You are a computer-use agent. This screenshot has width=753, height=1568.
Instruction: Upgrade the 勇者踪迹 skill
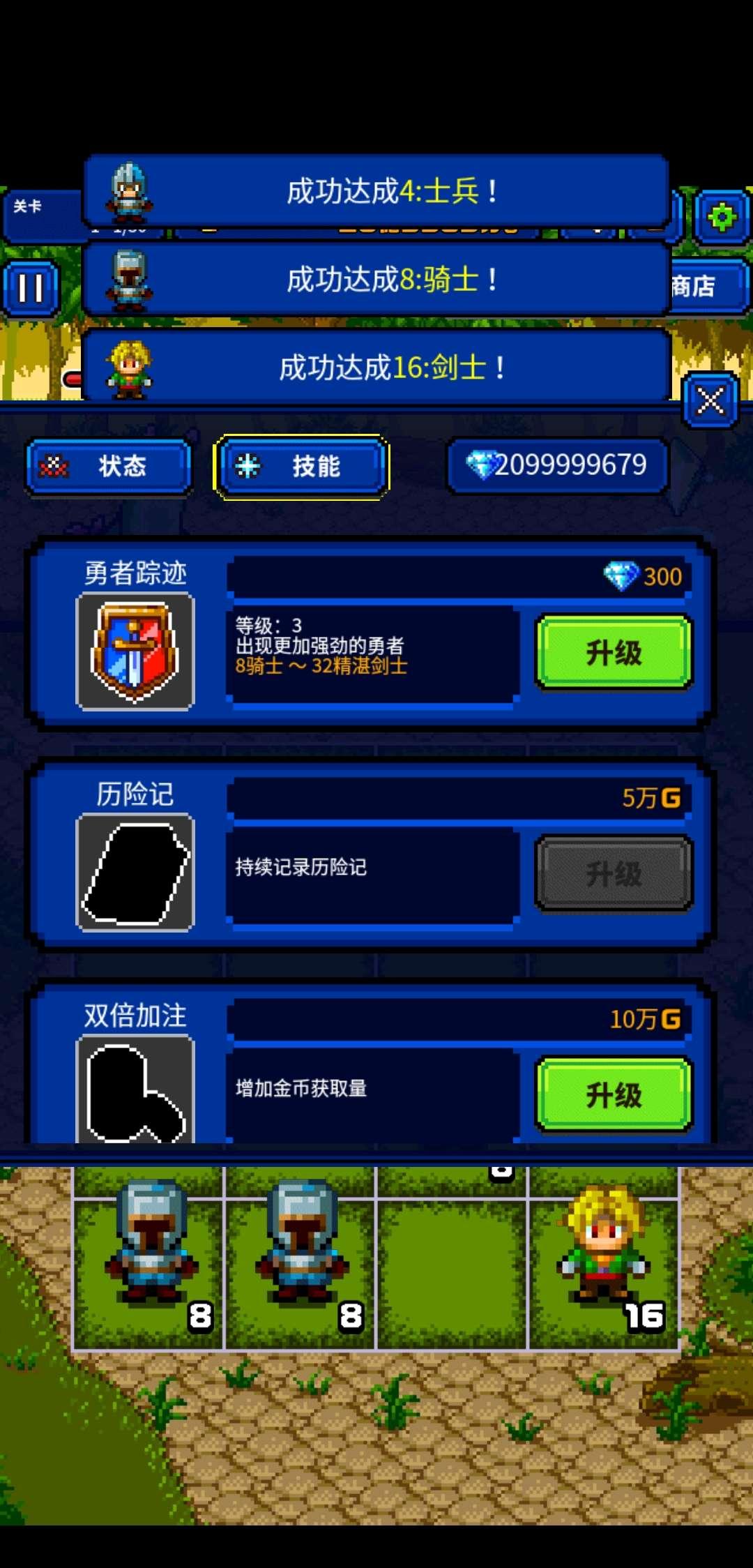614,653
